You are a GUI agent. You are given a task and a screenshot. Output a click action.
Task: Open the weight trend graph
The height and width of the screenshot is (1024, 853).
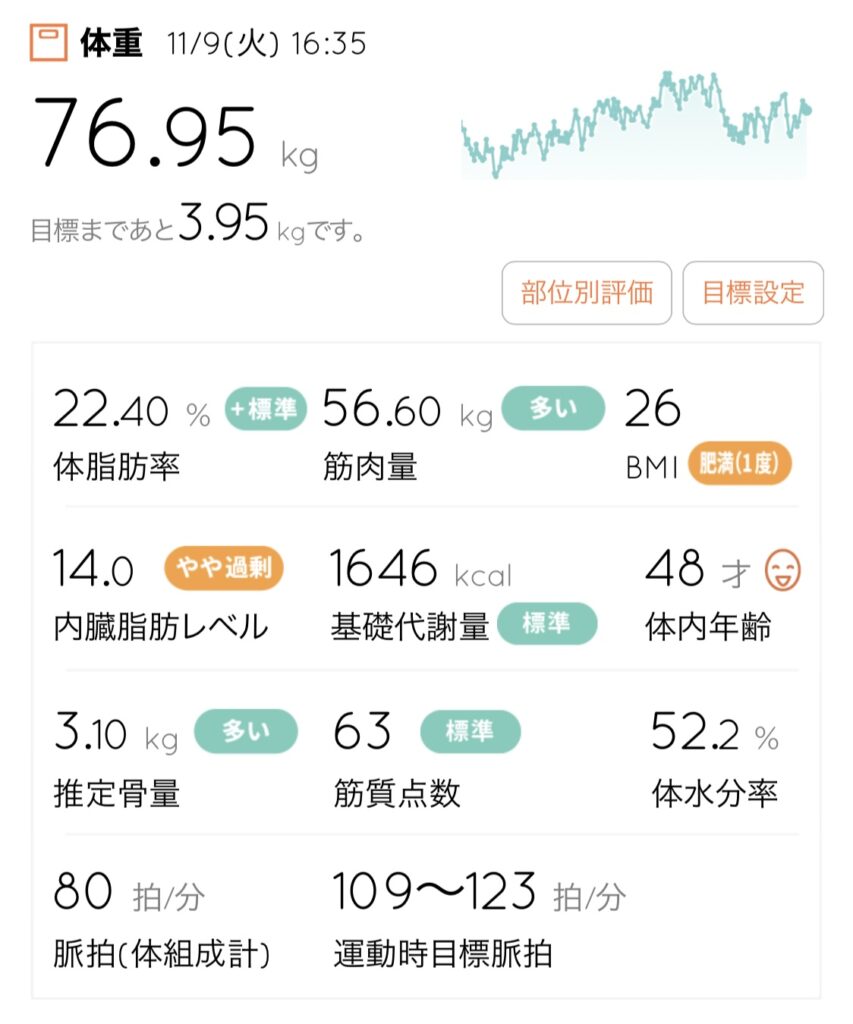635,126
